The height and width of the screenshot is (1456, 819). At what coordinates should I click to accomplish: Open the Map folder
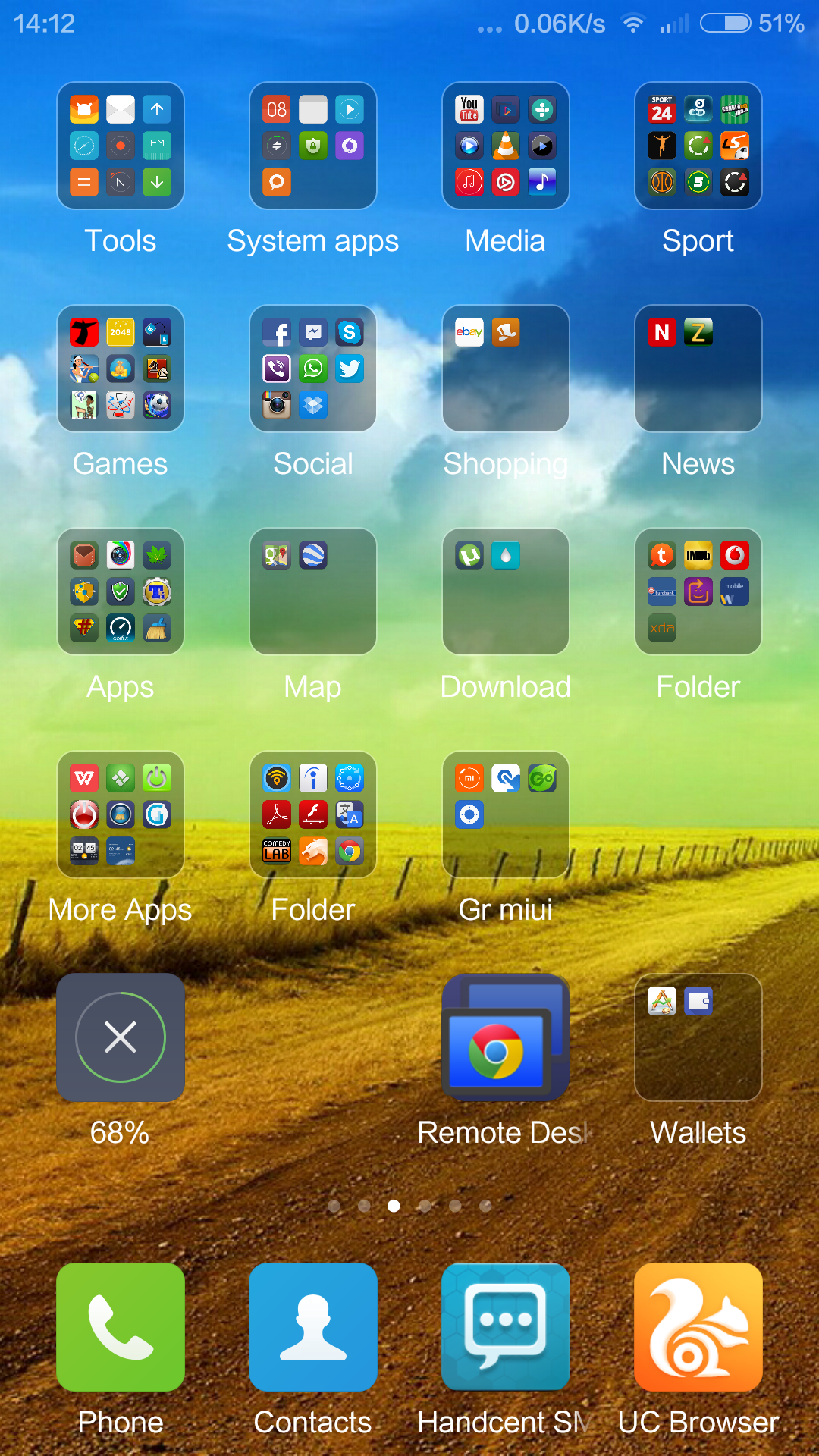313,591
